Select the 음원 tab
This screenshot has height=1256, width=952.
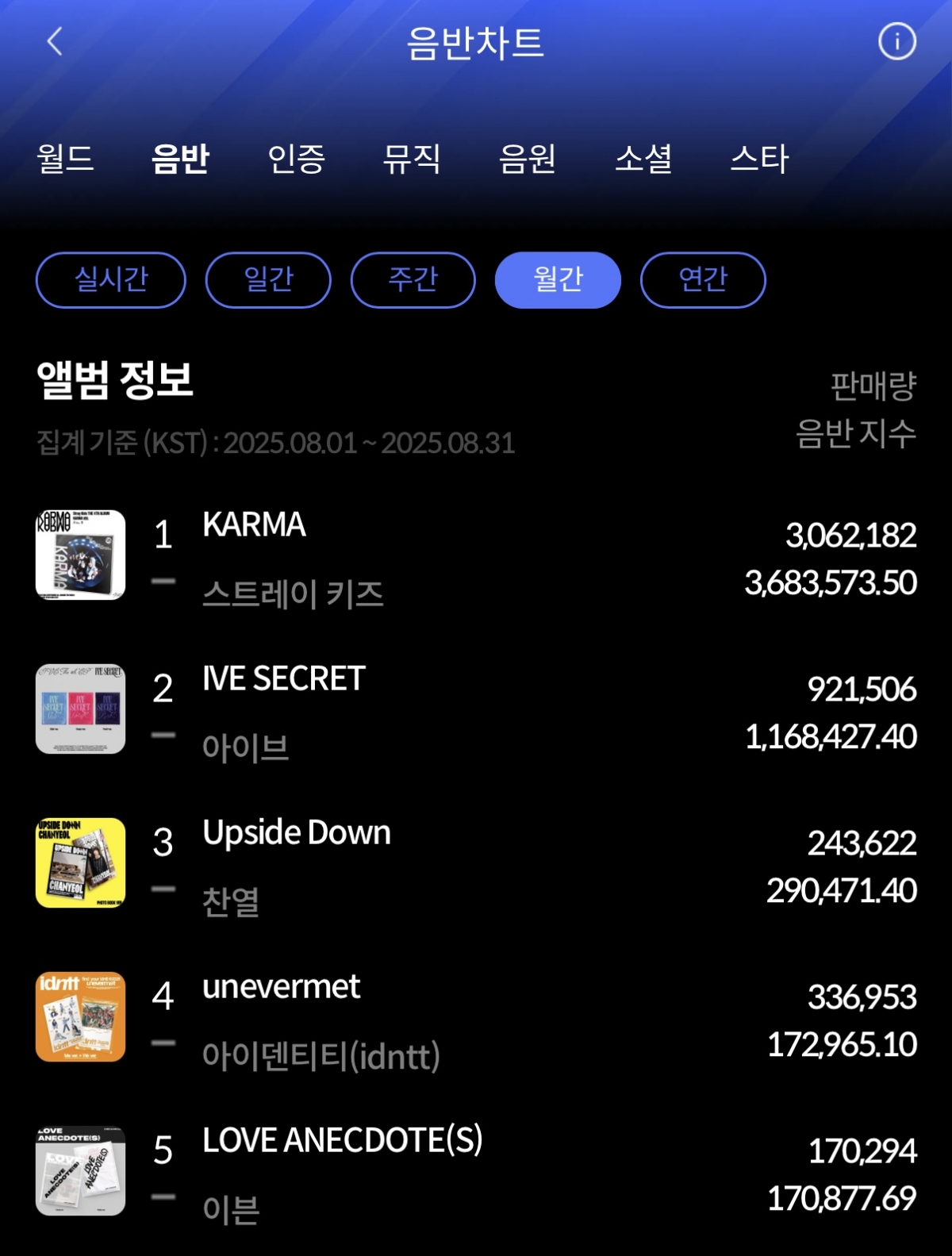[527, 159]
